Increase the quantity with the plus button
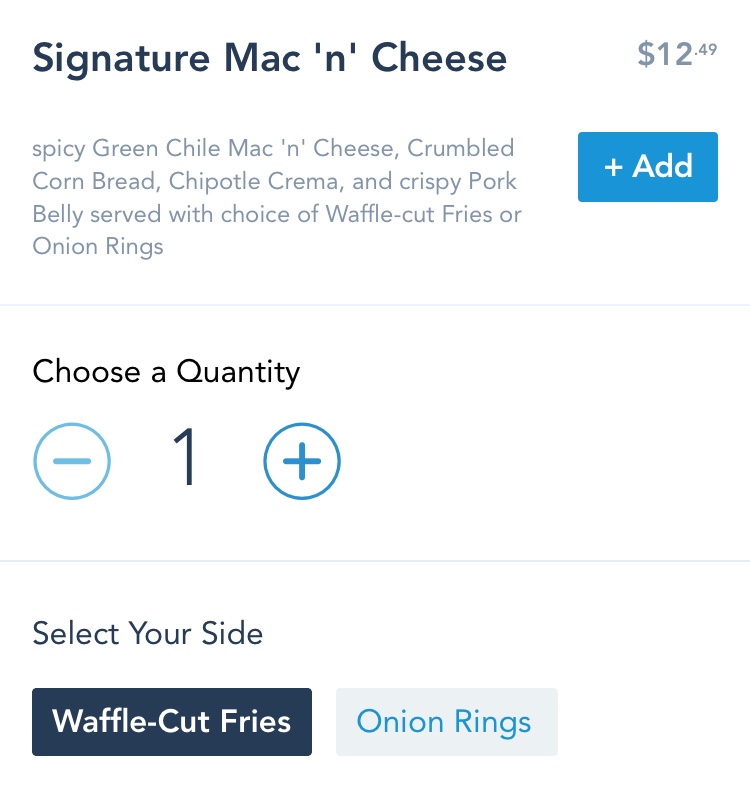 click(302, 461)
